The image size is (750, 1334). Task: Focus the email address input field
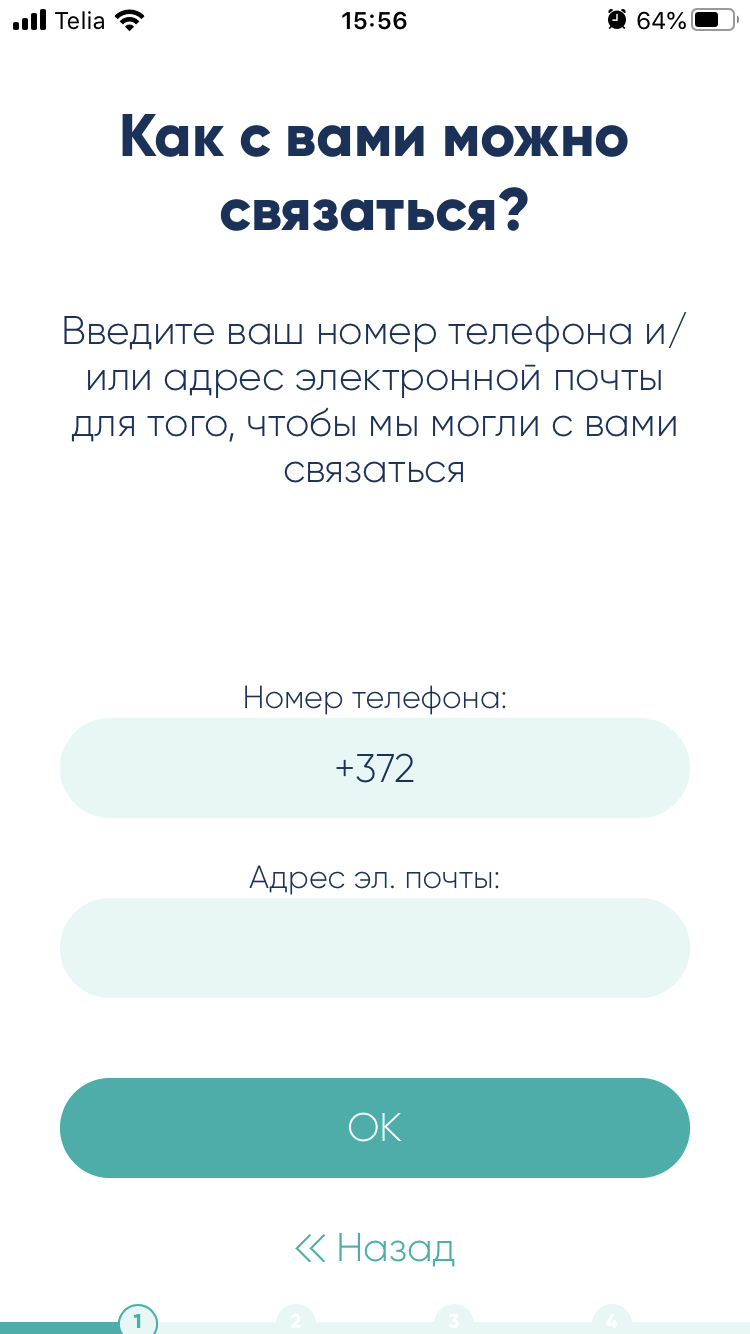click(x=375, y=948)
